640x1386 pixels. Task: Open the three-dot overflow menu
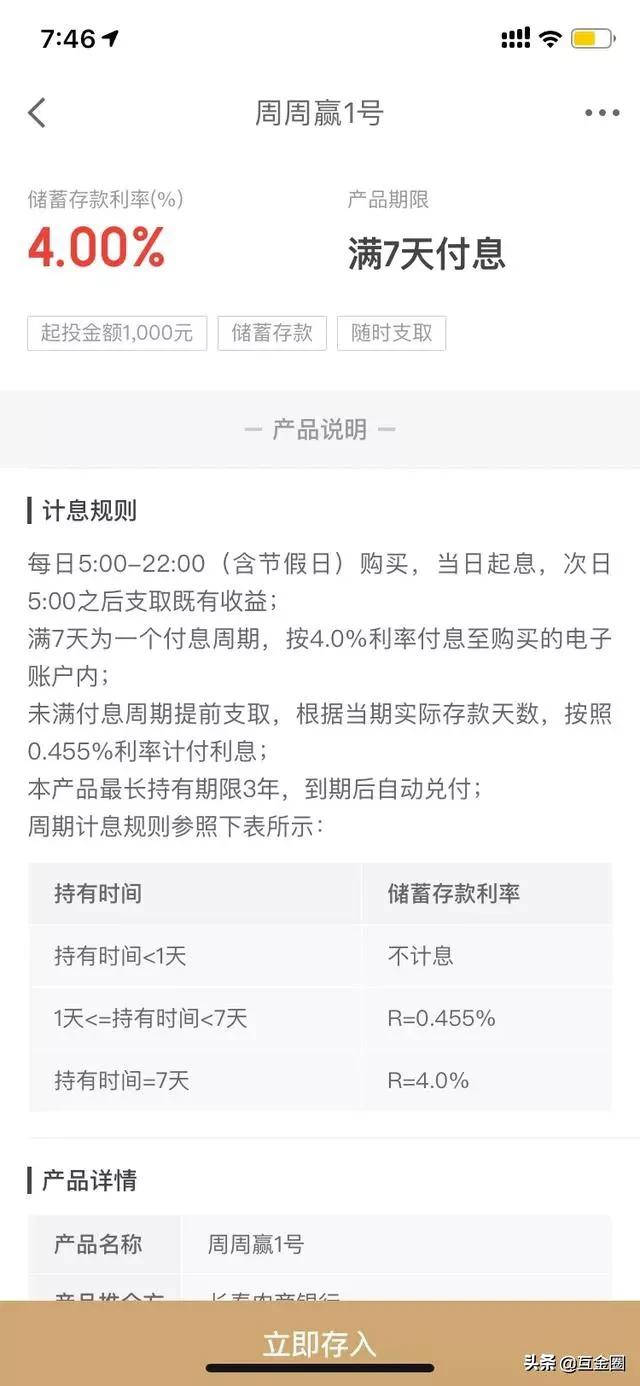(602, 113)
